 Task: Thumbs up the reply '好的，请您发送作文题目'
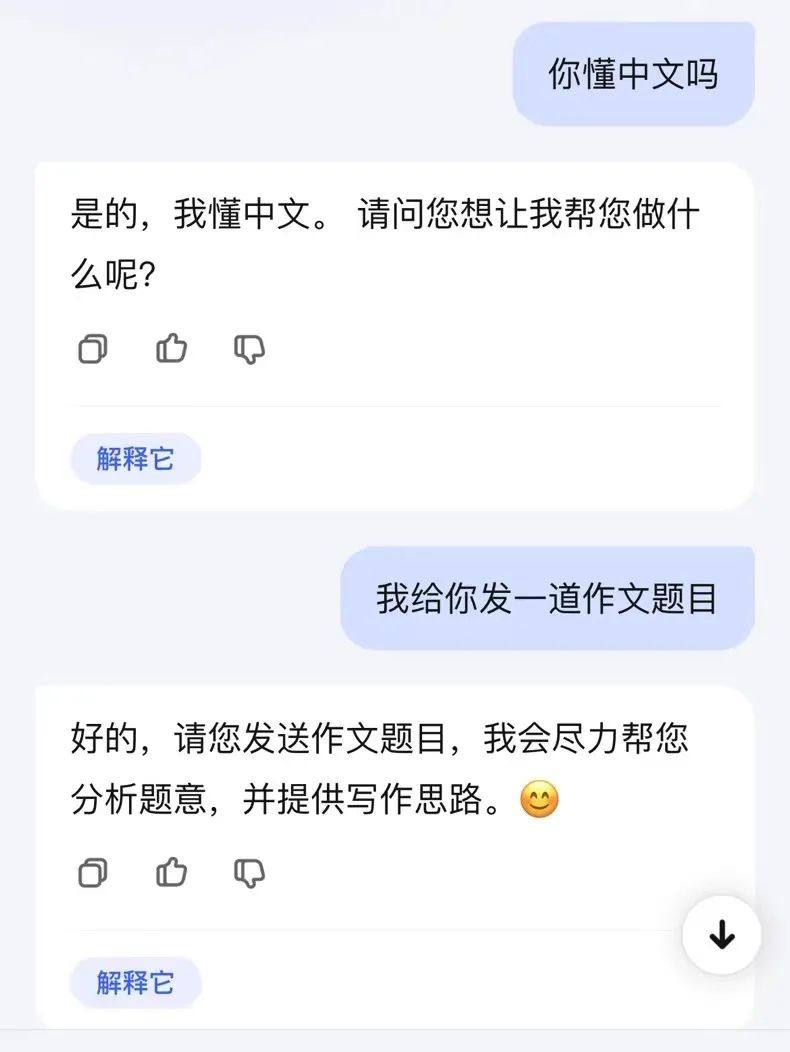[171, 873]
